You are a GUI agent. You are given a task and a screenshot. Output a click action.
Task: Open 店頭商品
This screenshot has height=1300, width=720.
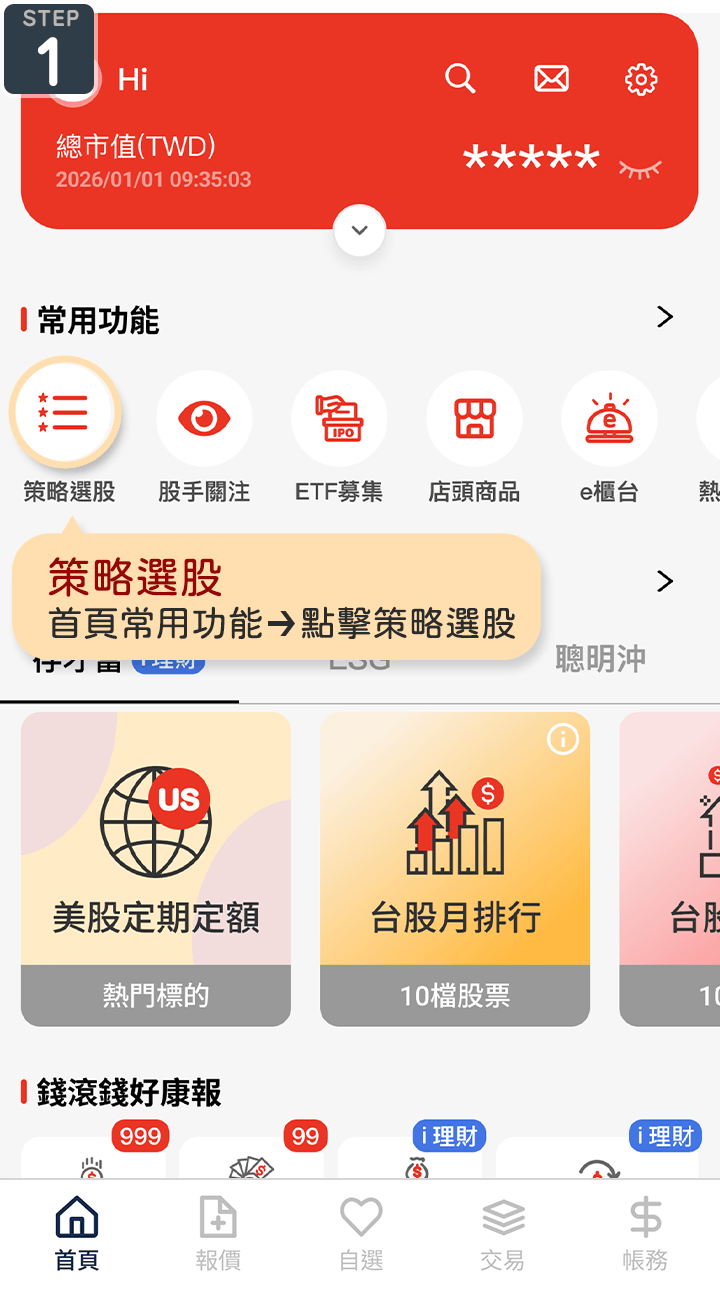(474, 420)
